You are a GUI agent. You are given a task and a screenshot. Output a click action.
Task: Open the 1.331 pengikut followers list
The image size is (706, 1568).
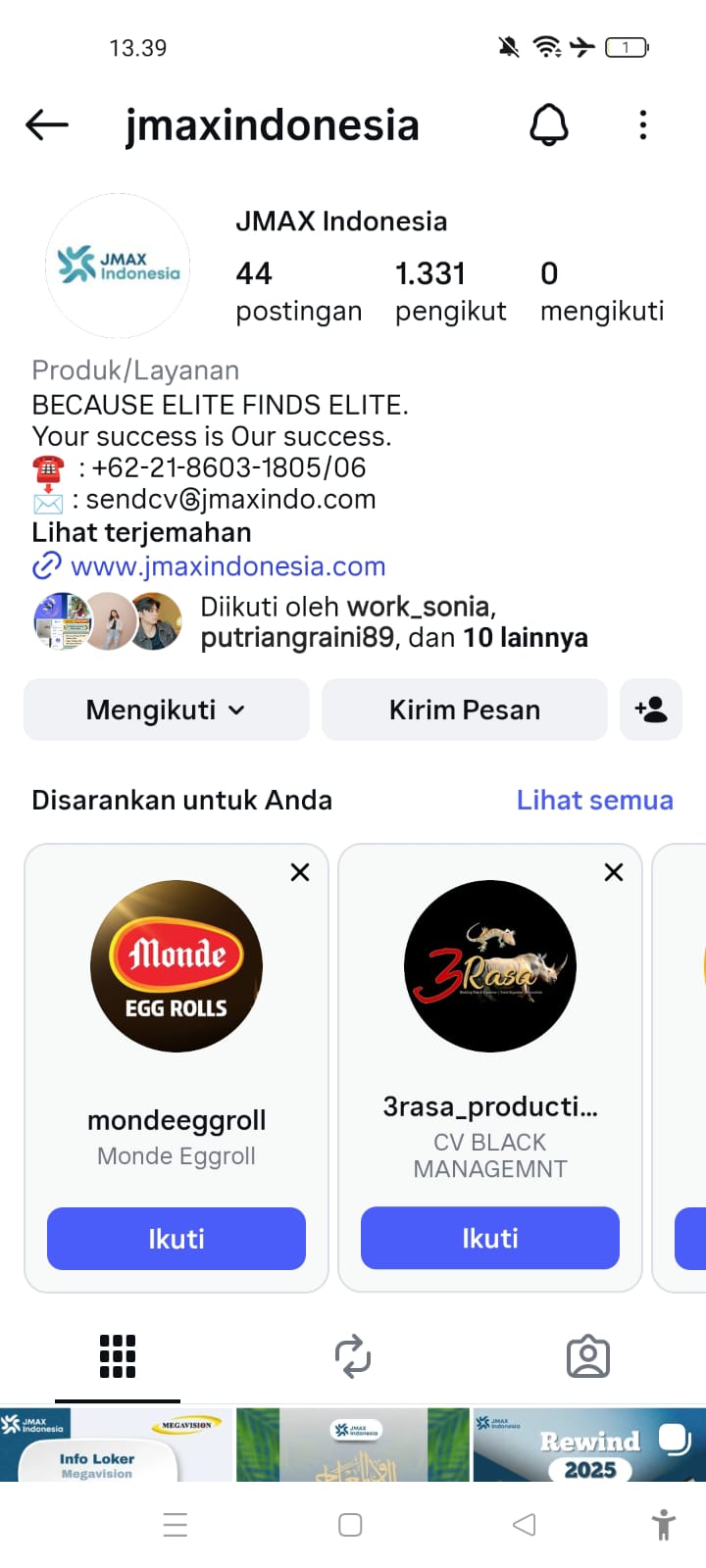(x=450, y=290)
